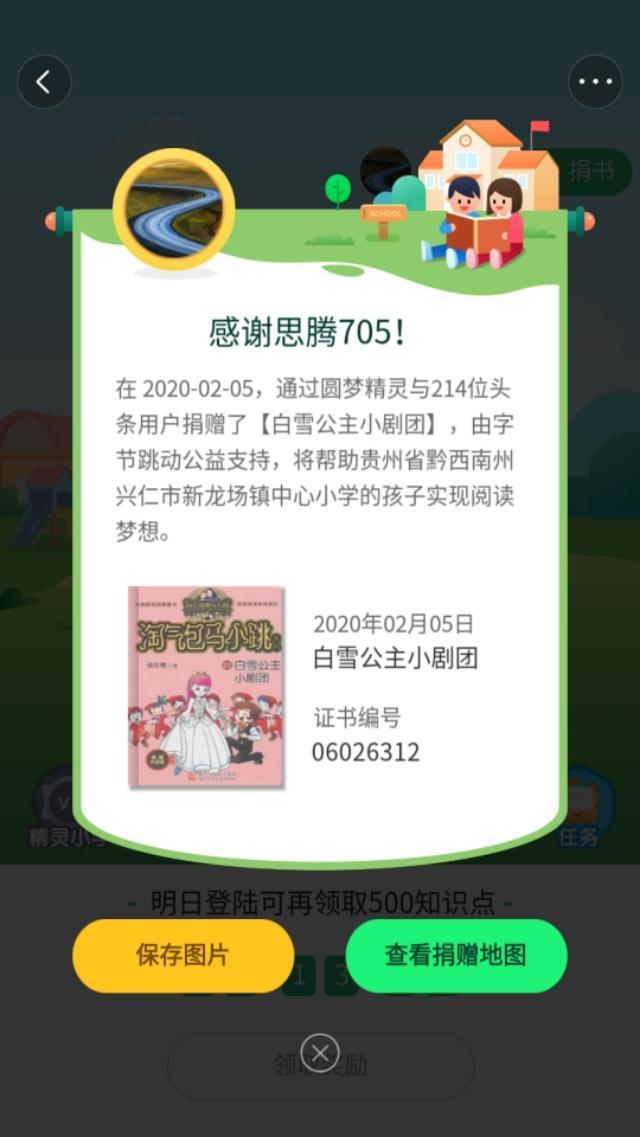
Task: Open the three-dot overflow menu
Action: 595,82
